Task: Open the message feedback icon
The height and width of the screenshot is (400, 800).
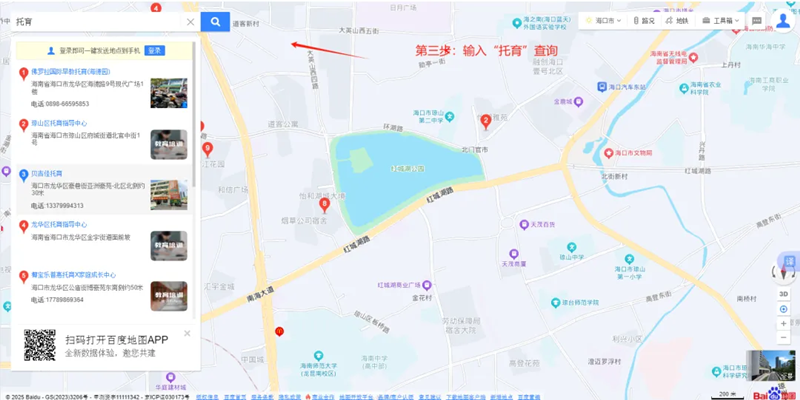Action: coord(757,20)
